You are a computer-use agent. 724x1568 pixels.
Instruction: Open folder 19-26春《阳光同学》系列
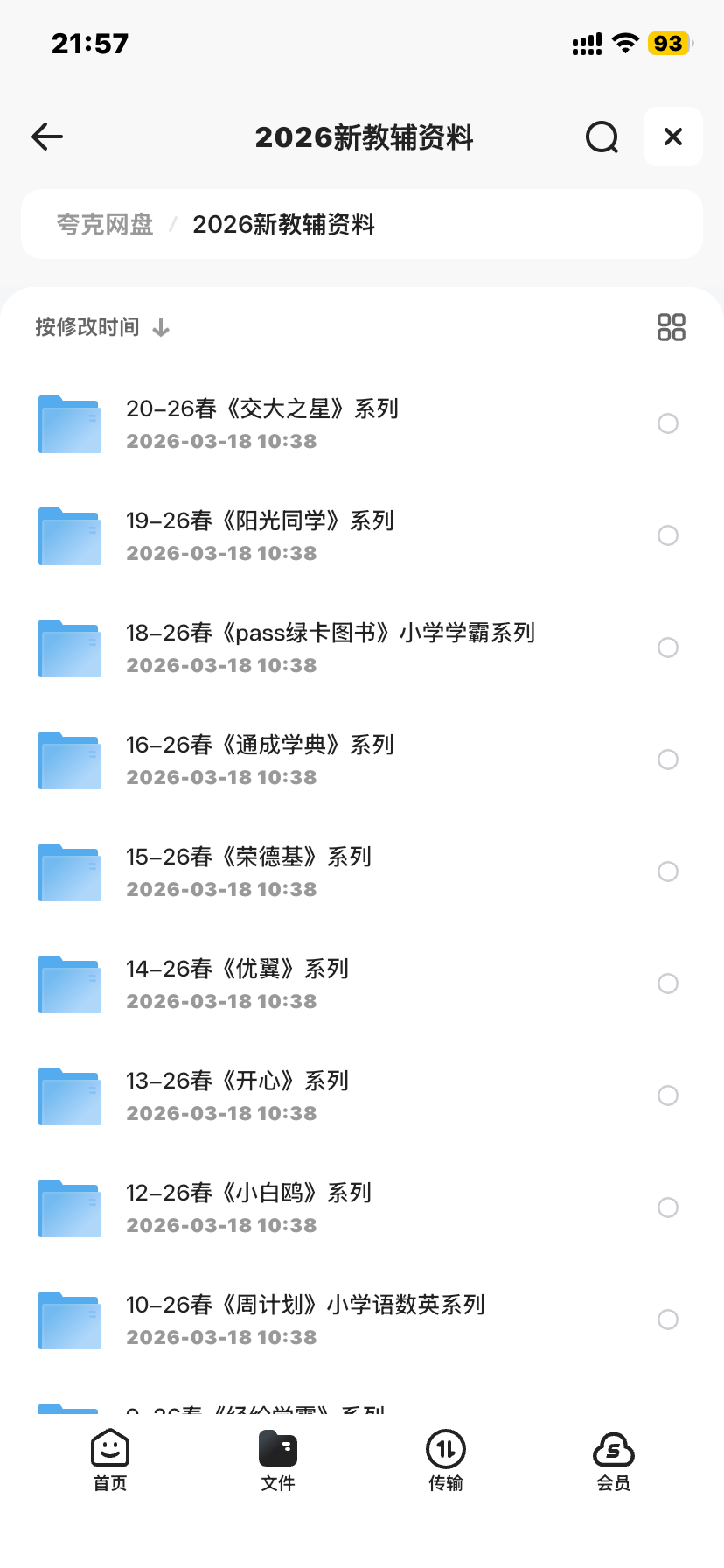pyautogui.click(x=261, y=535)
